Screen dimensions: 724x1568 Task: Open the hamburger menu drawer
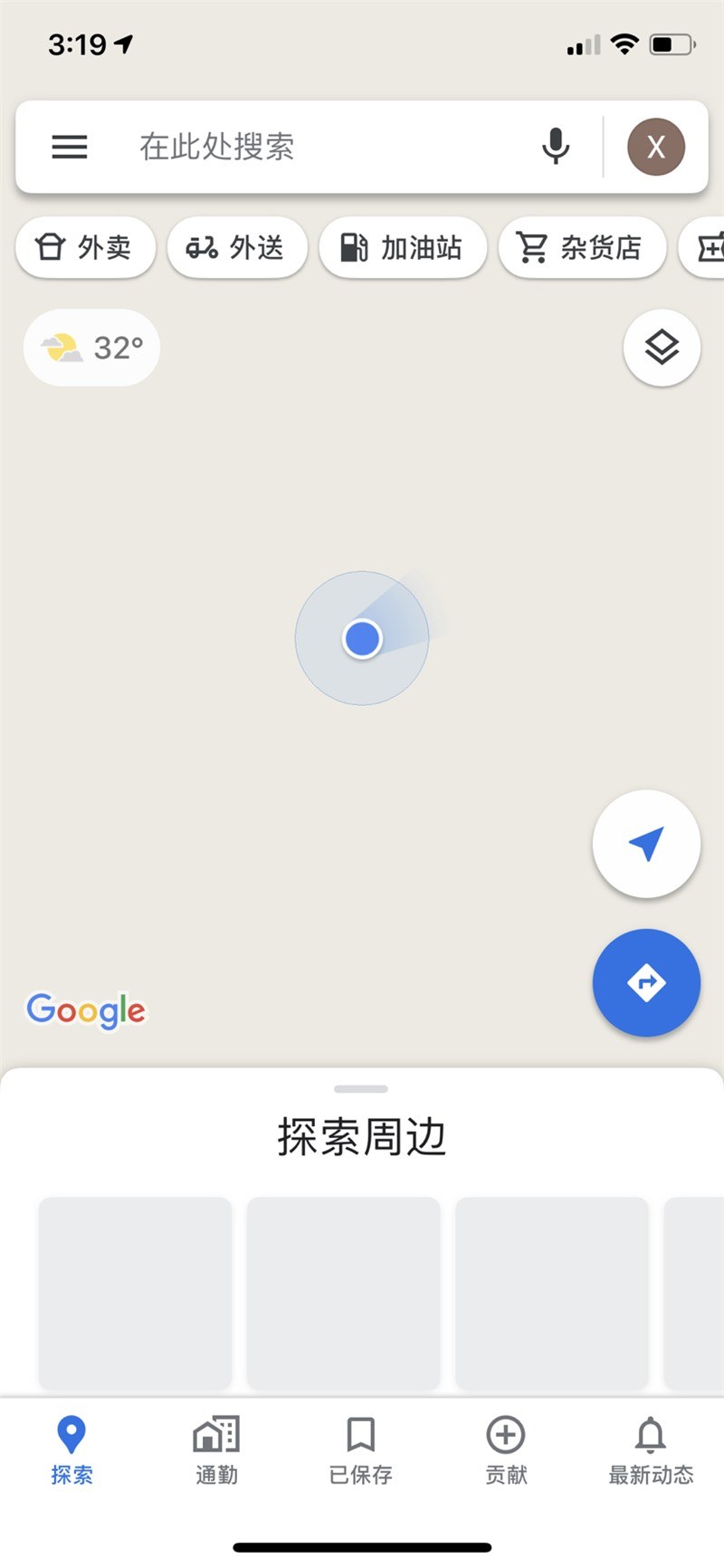[x=70, y=147]
